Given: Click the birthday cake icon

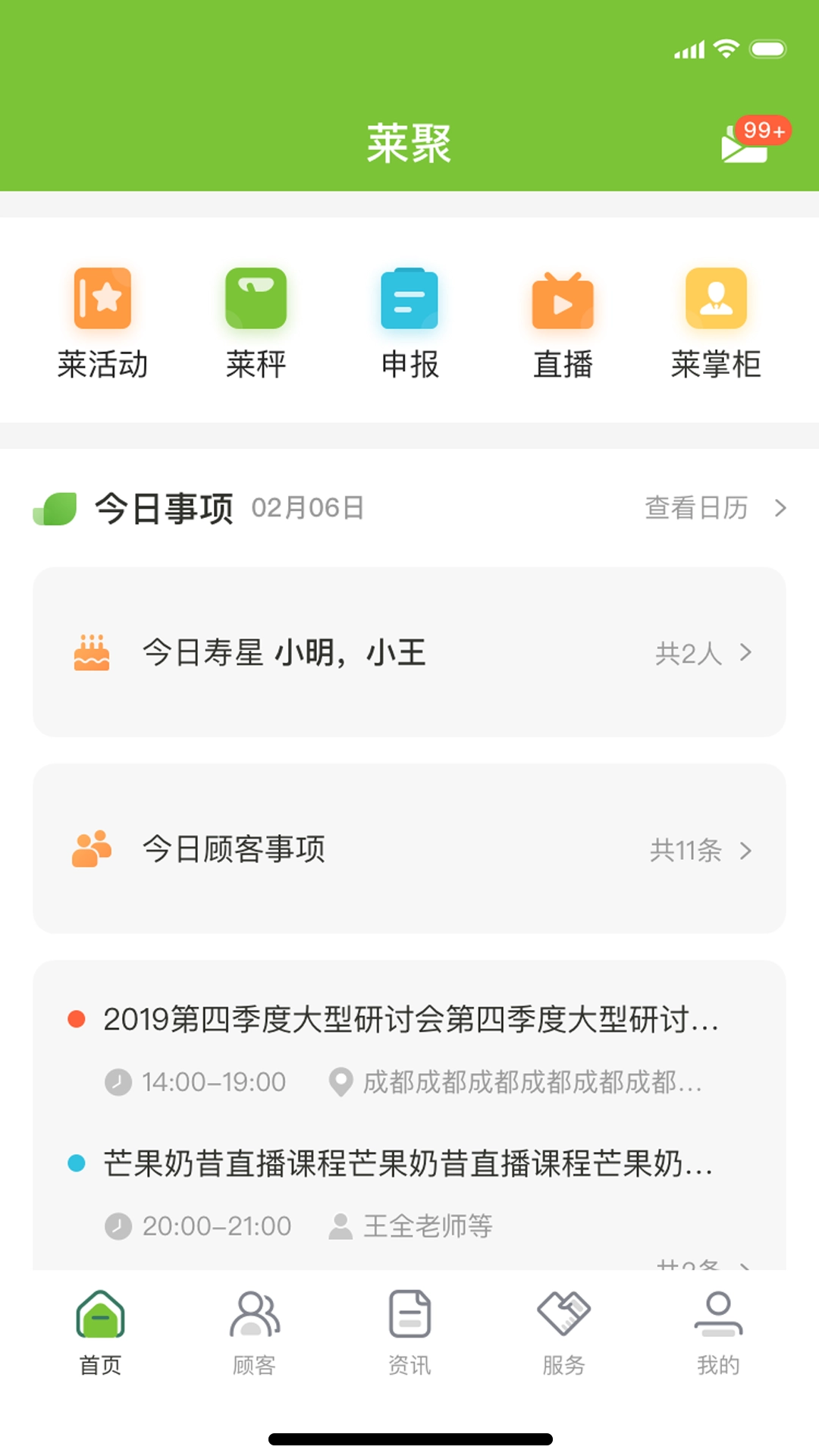Looking at the screenshot, I should (92, 651).
